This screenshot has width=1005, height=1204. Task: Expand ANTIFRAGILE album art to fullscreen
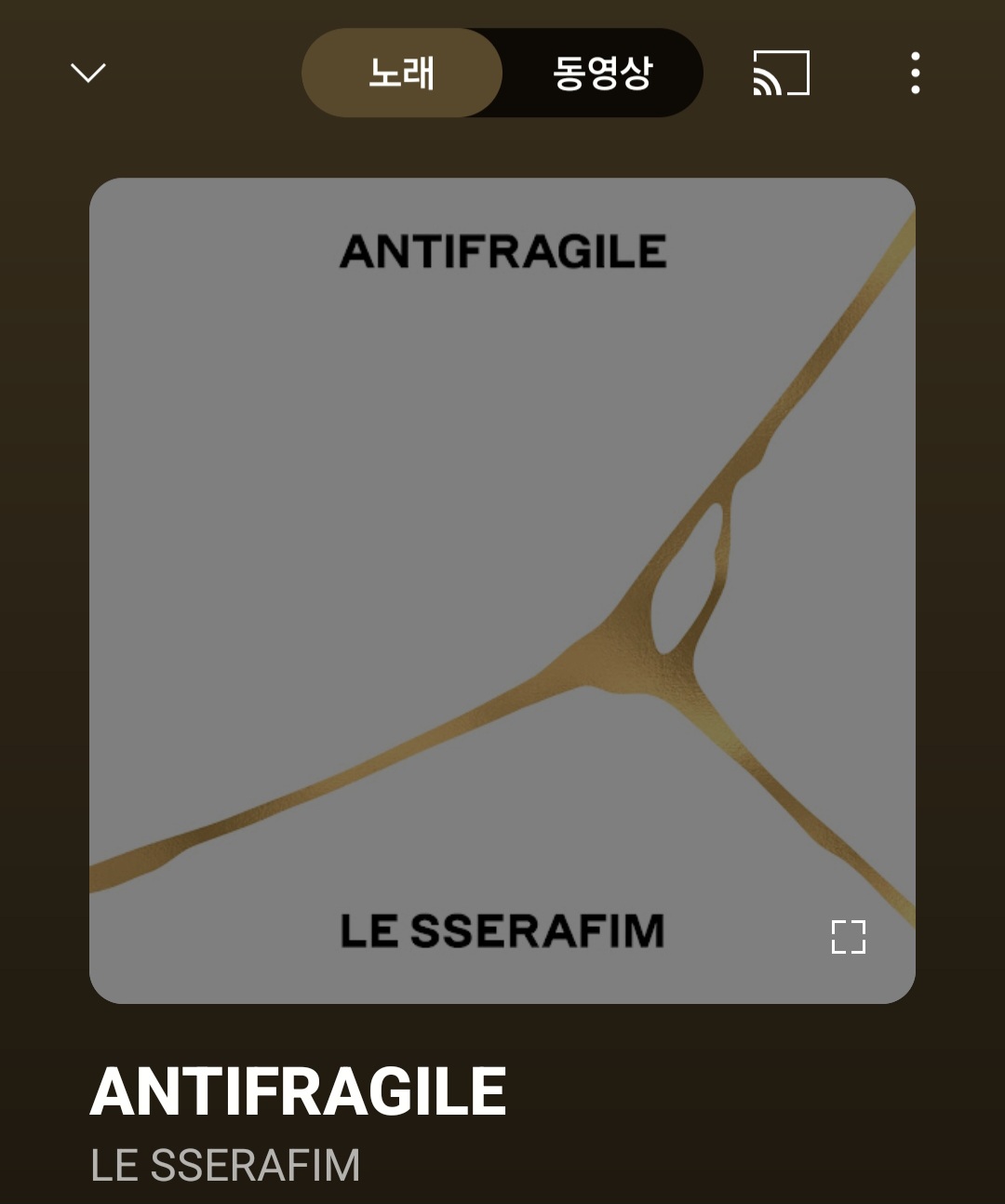[848, 936]
